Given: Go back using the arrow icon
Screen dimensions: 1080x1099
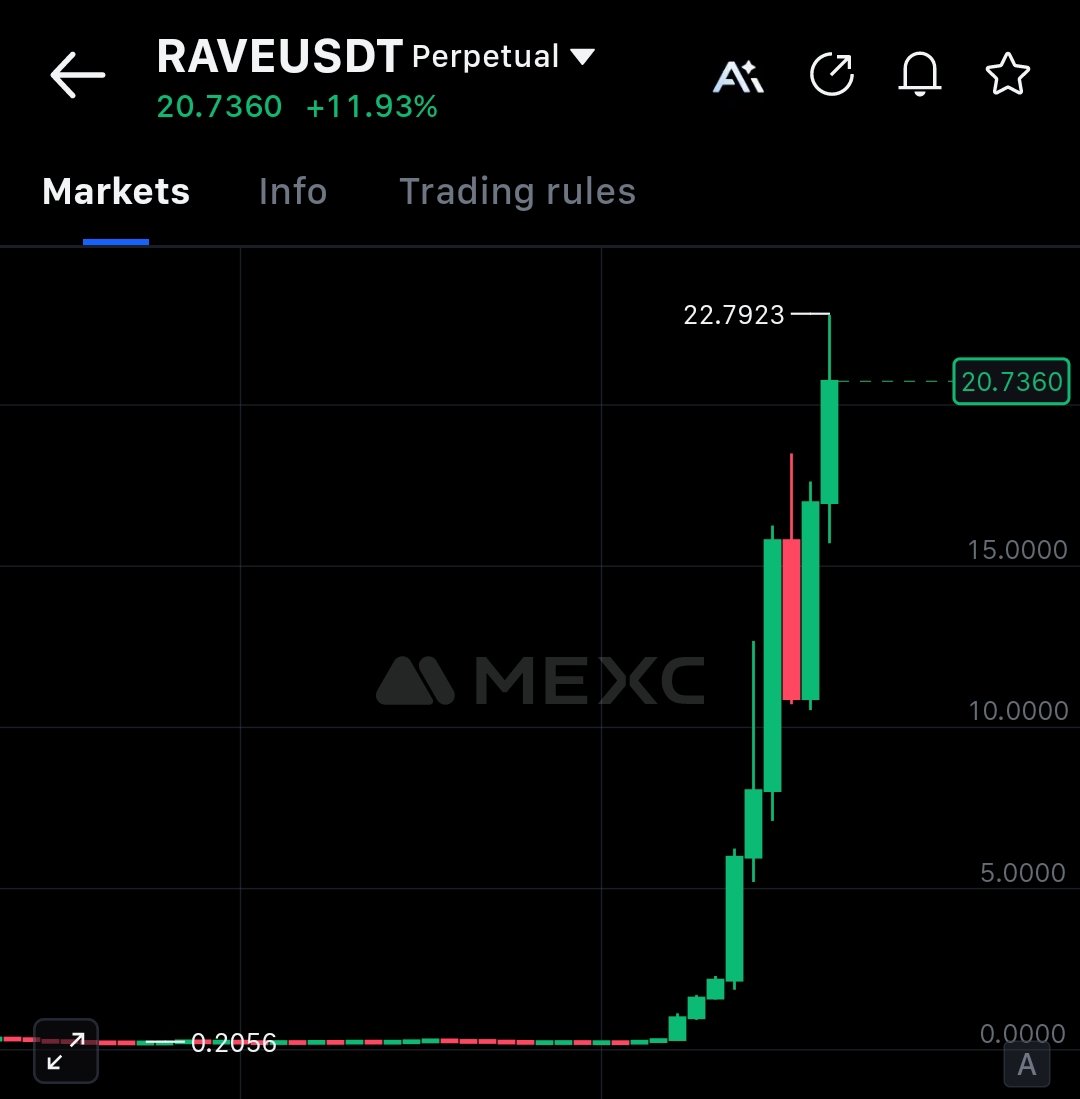Looking at the screenshot, I should pos(77,75).
